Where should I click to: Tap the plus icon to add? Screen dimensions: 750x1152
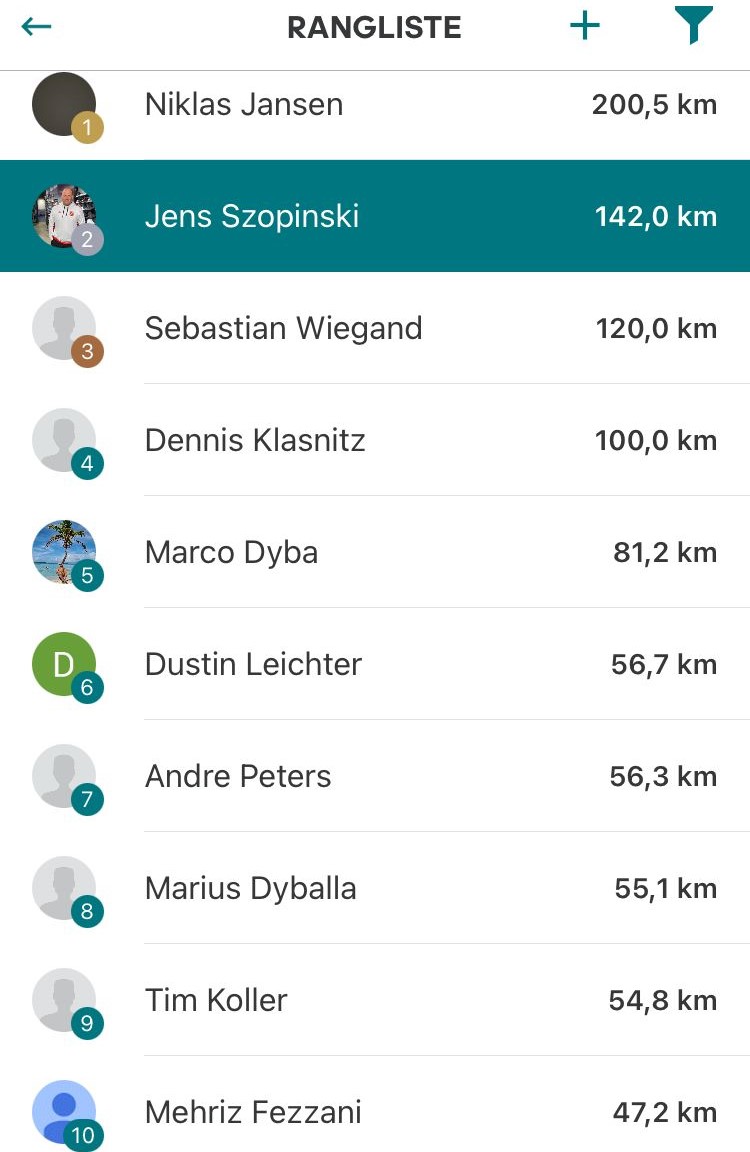point(585,27)
